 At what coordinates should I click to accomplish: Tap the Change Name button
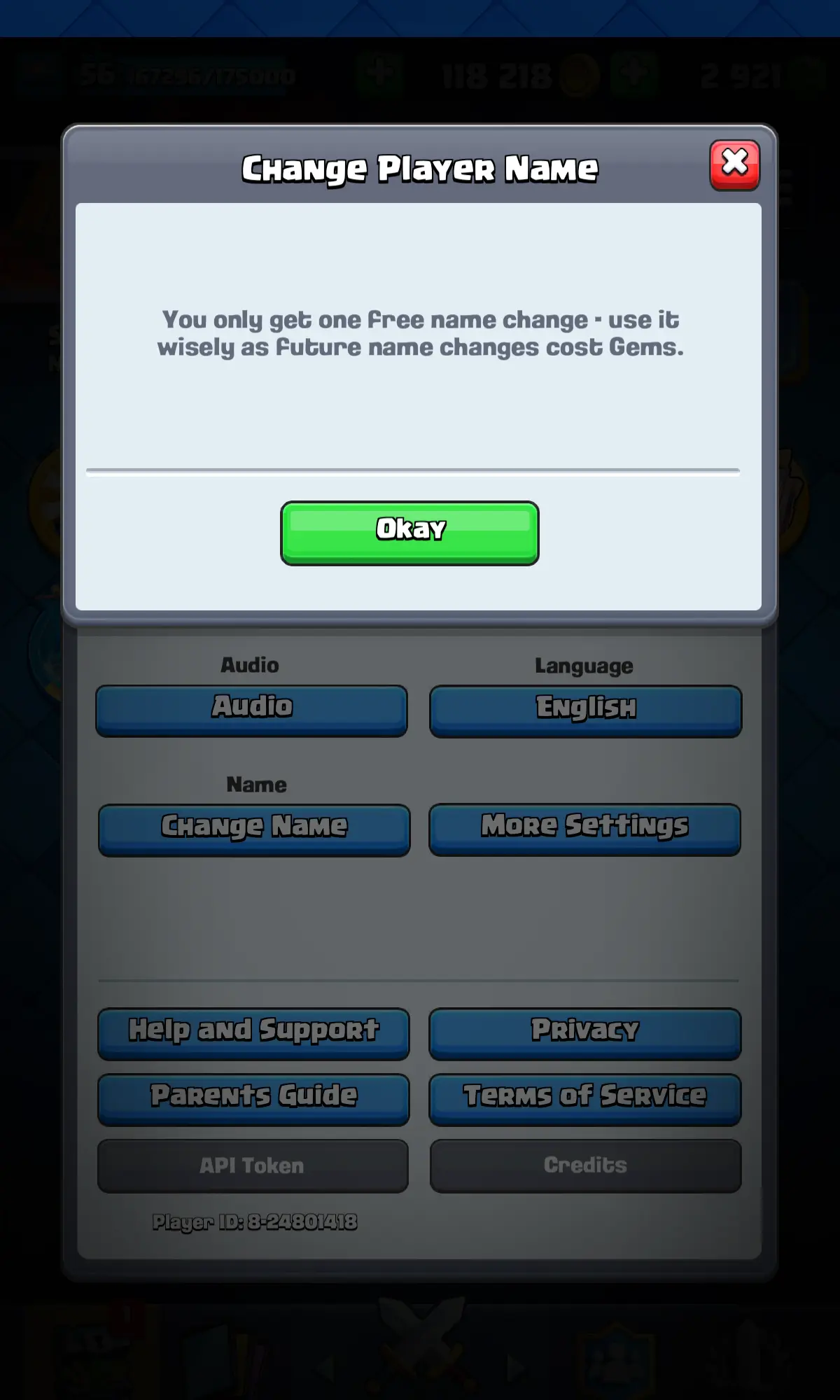coord(254,829)
